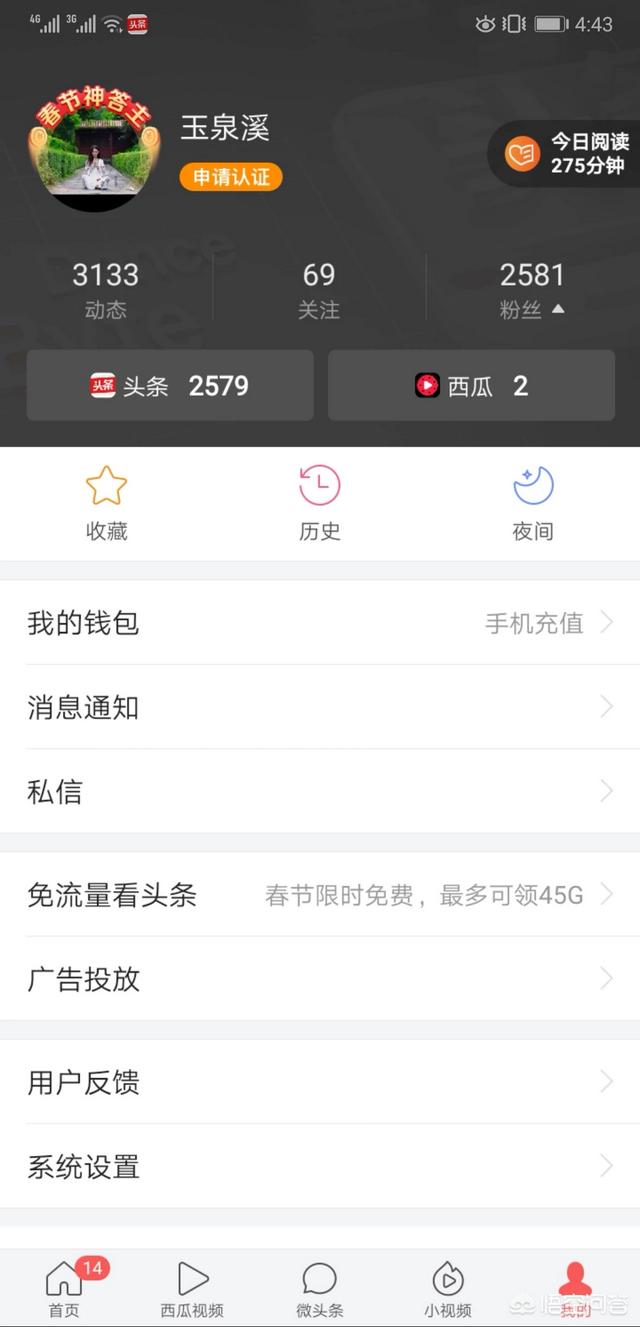The width and height of the screenshot is (640, 1327).
Task: Toggle 夜间 night mode
Action: [533, 504]
